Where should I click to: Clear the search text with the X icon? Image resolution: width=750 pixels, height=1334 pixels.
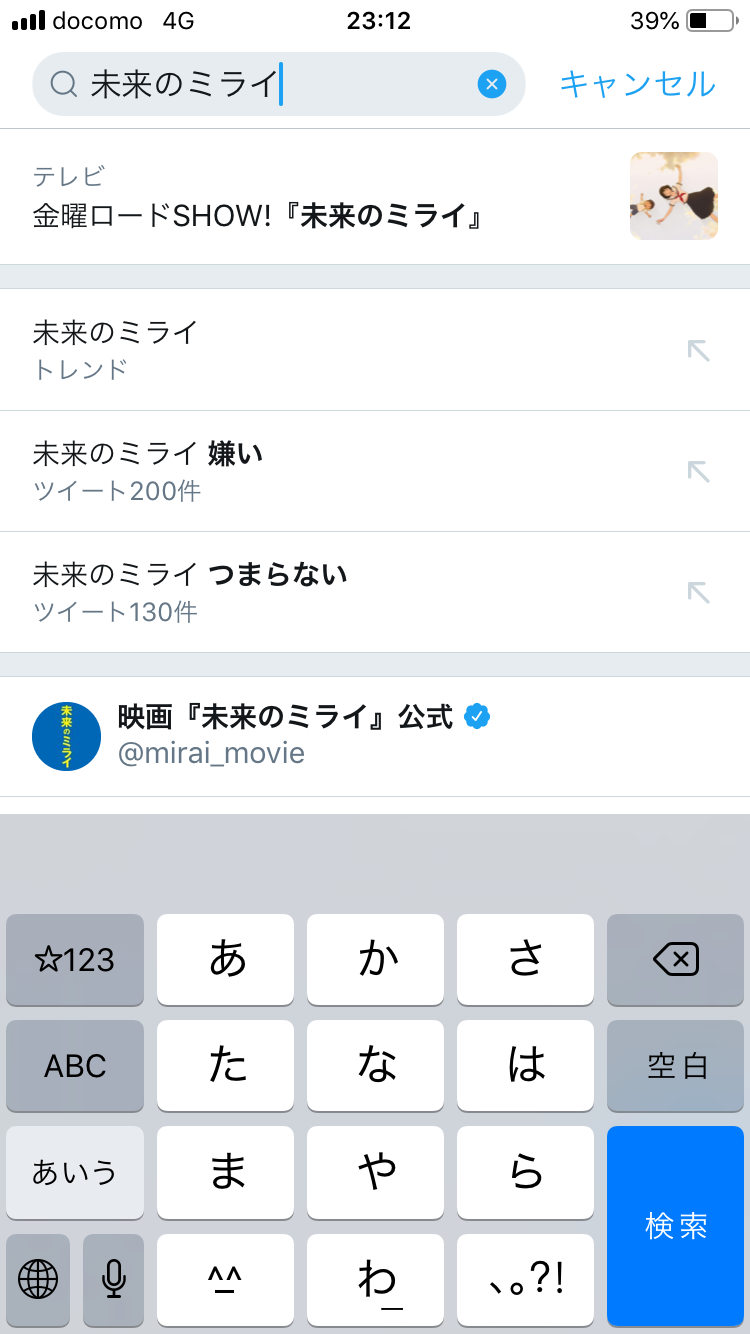(x=491, y=85)
